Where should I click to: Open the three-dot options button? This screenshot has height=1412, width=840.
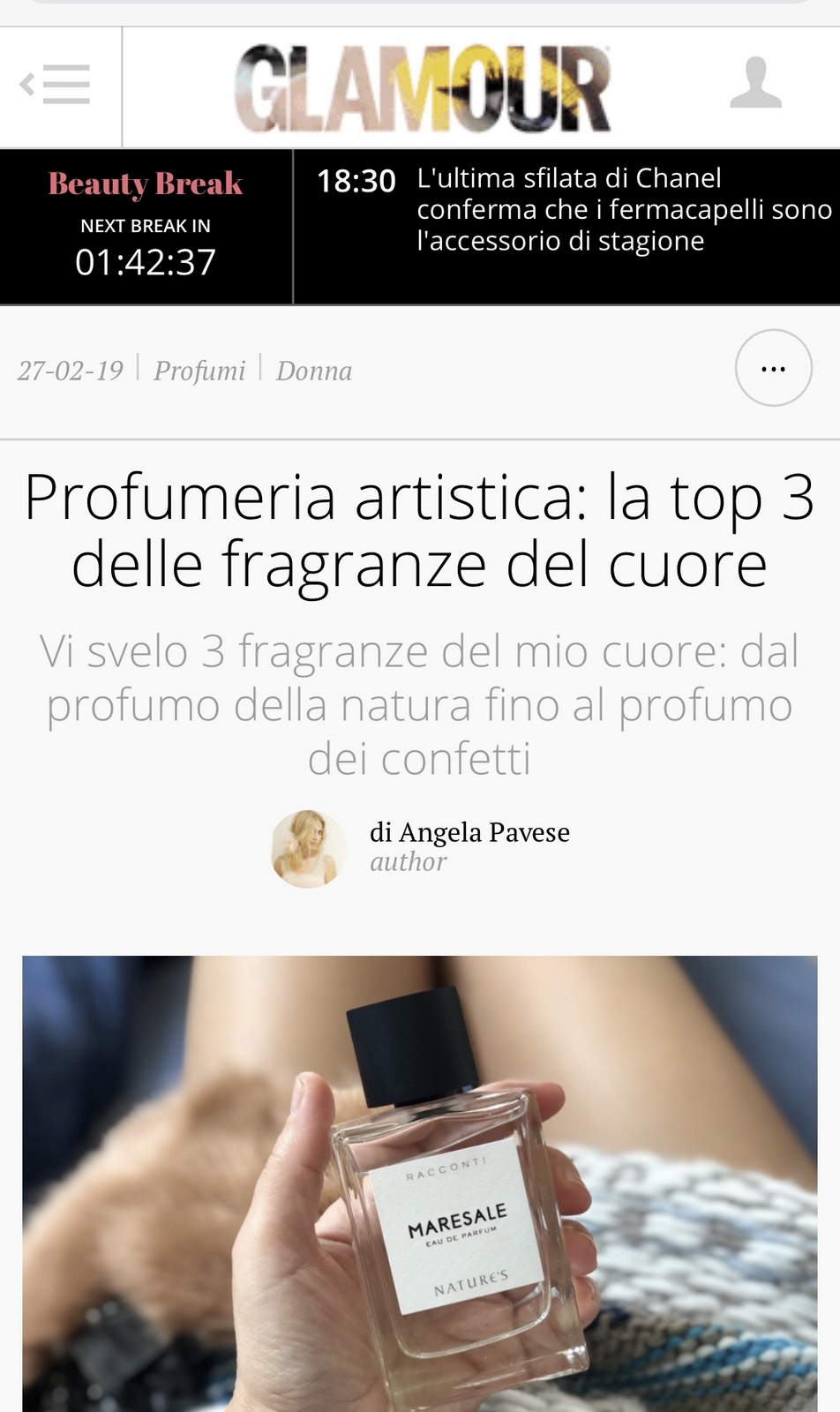coord(773,368)
